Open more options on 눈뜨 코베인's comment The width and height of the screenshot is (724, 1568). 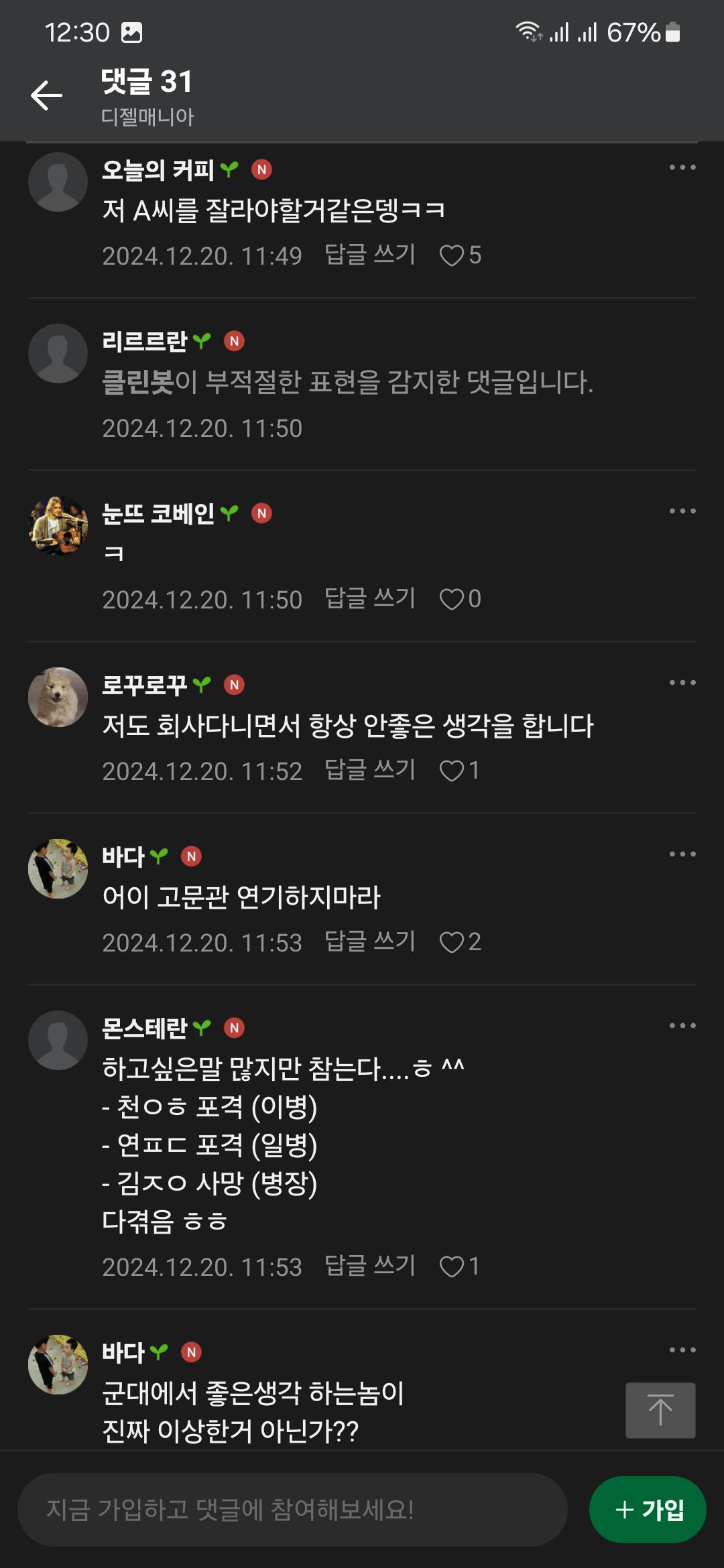[x=682, y=511]
